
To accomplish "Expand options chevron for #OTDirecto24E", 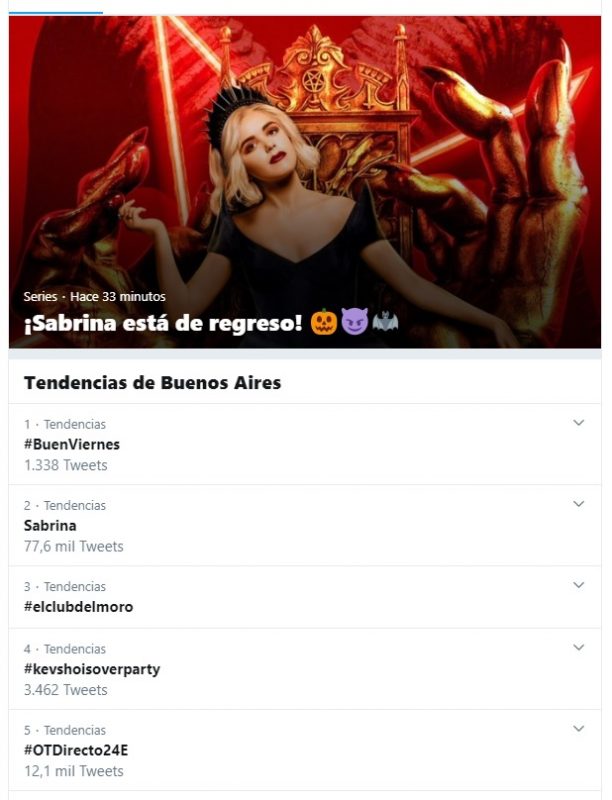I will coord(578,729).
